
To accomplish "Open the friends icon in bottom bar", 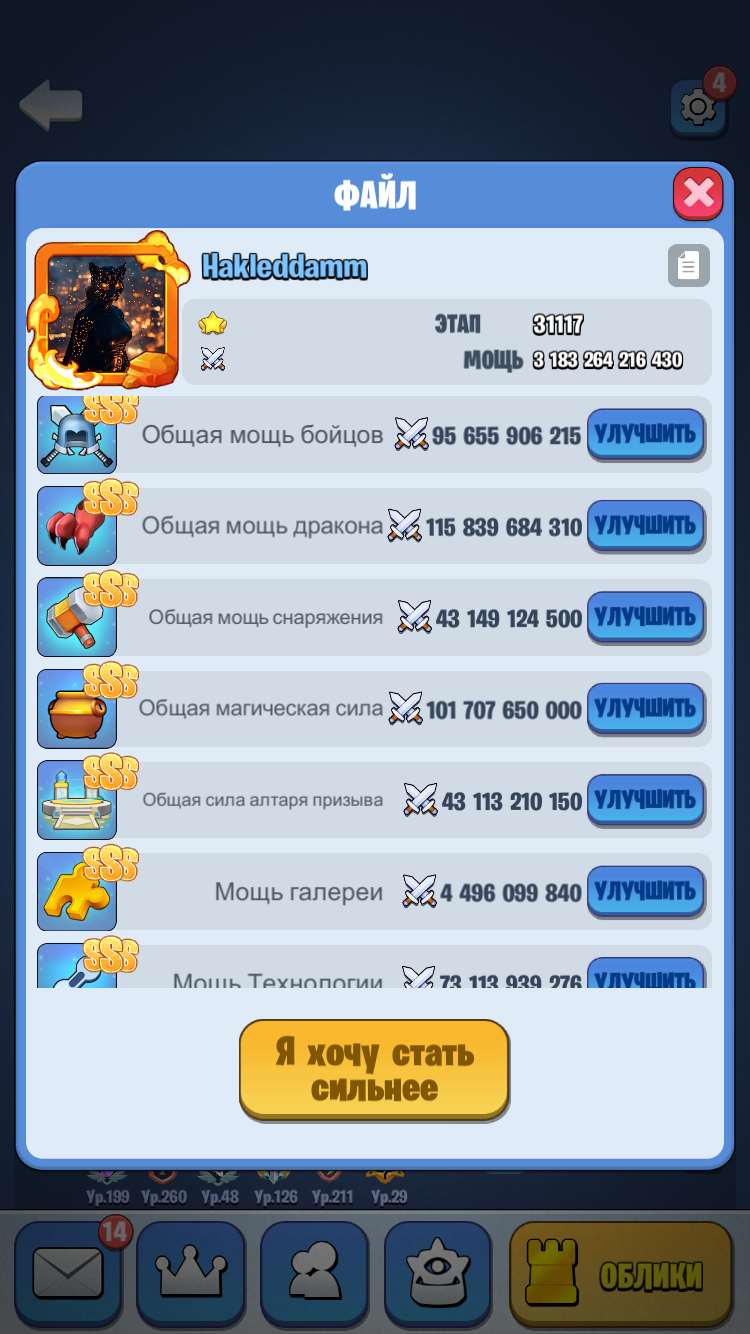I will click(x=314, y=1272).
